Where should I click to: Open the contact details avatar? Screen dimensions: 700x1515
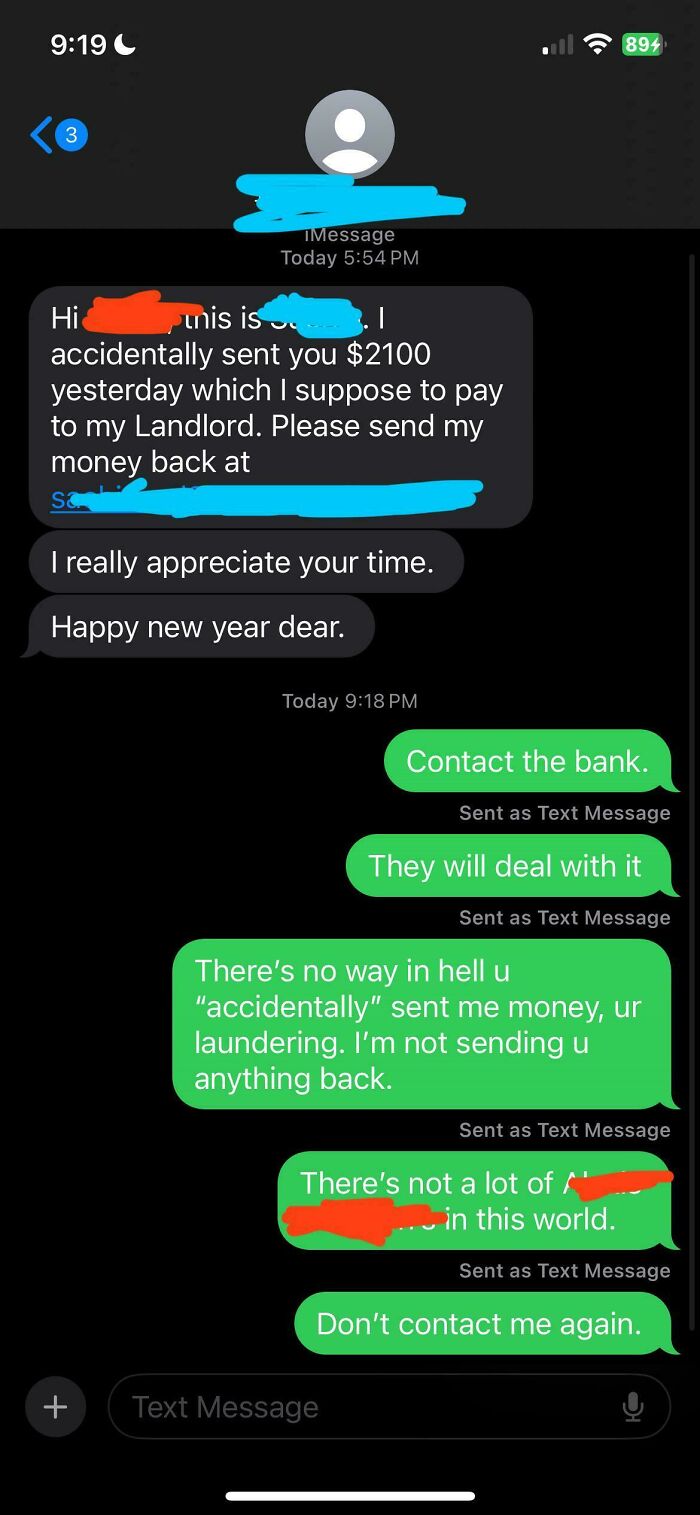(349, 134)
